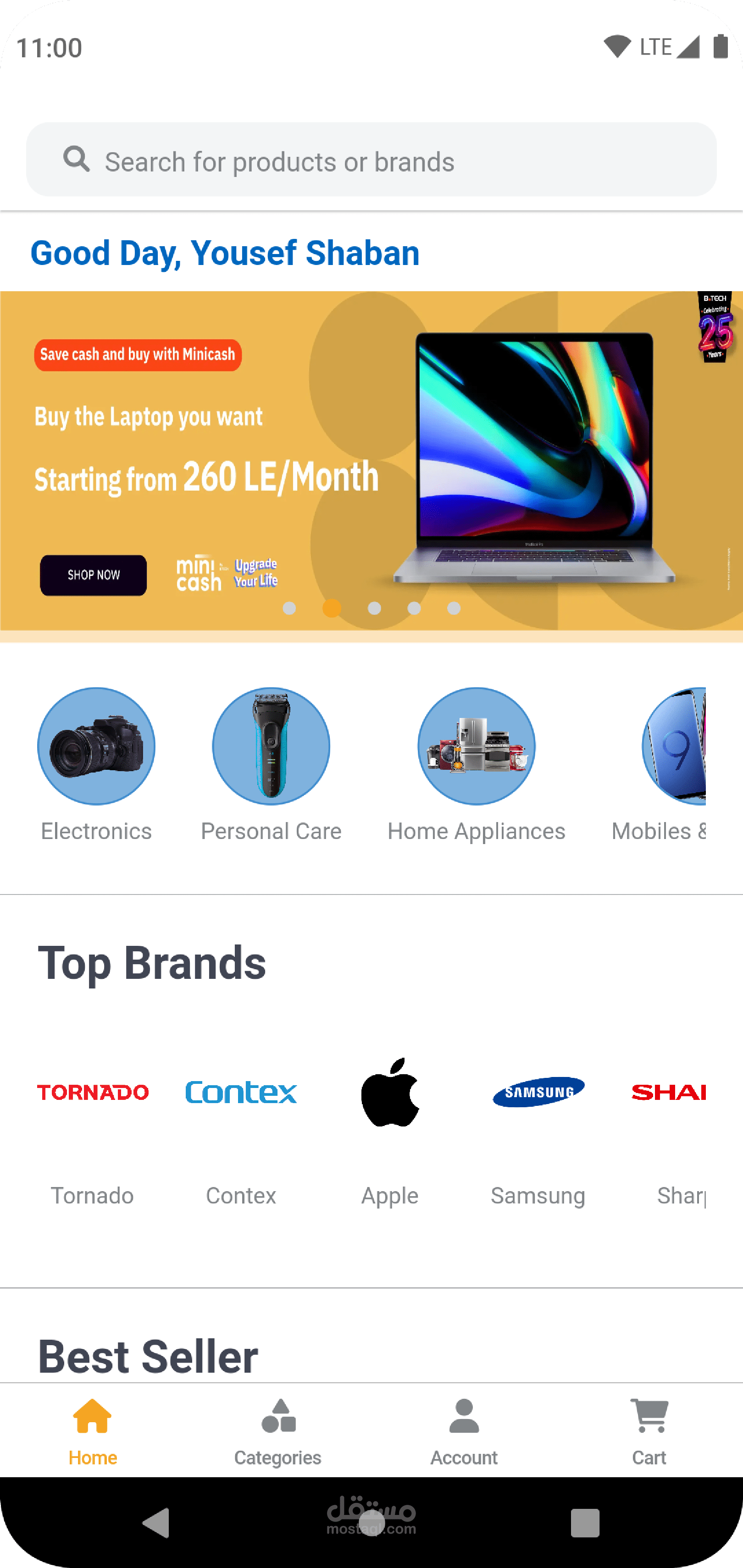This screenshot has width=743, height=1568.
Task: Select the Contex brand
Action: [241, 1132]
